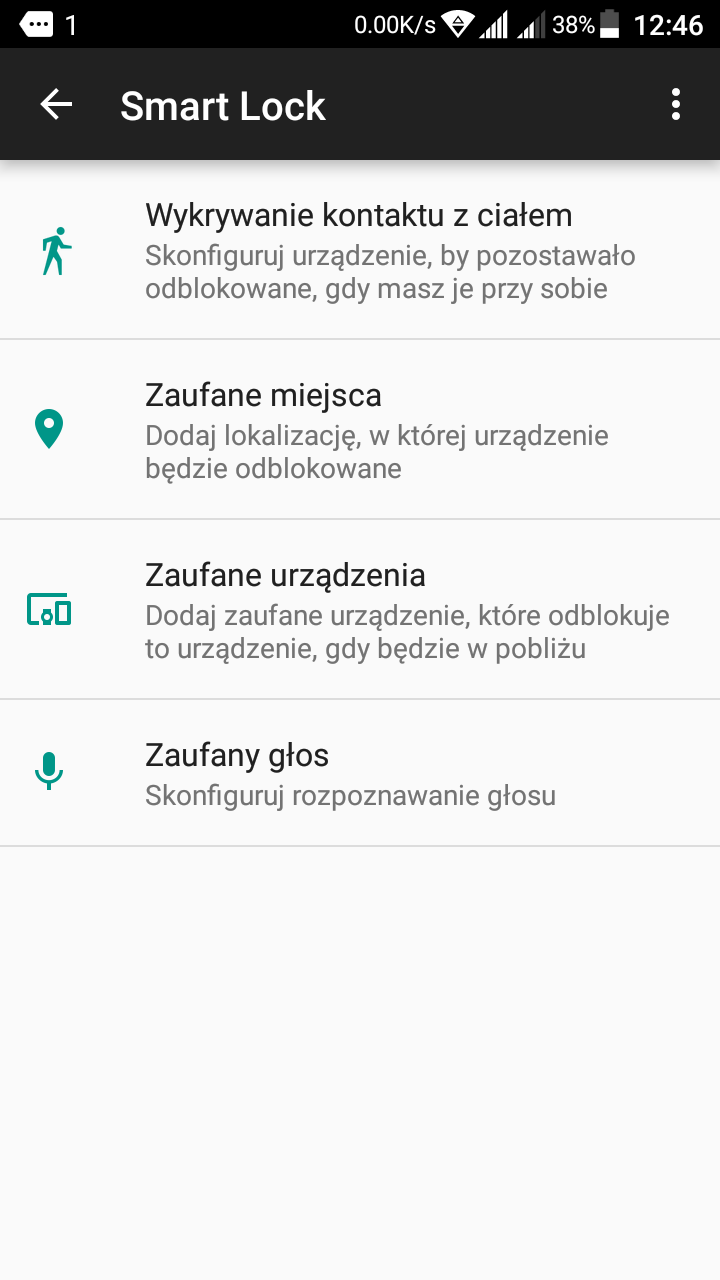Go back from Smart Lock screen

coord(56,104)
